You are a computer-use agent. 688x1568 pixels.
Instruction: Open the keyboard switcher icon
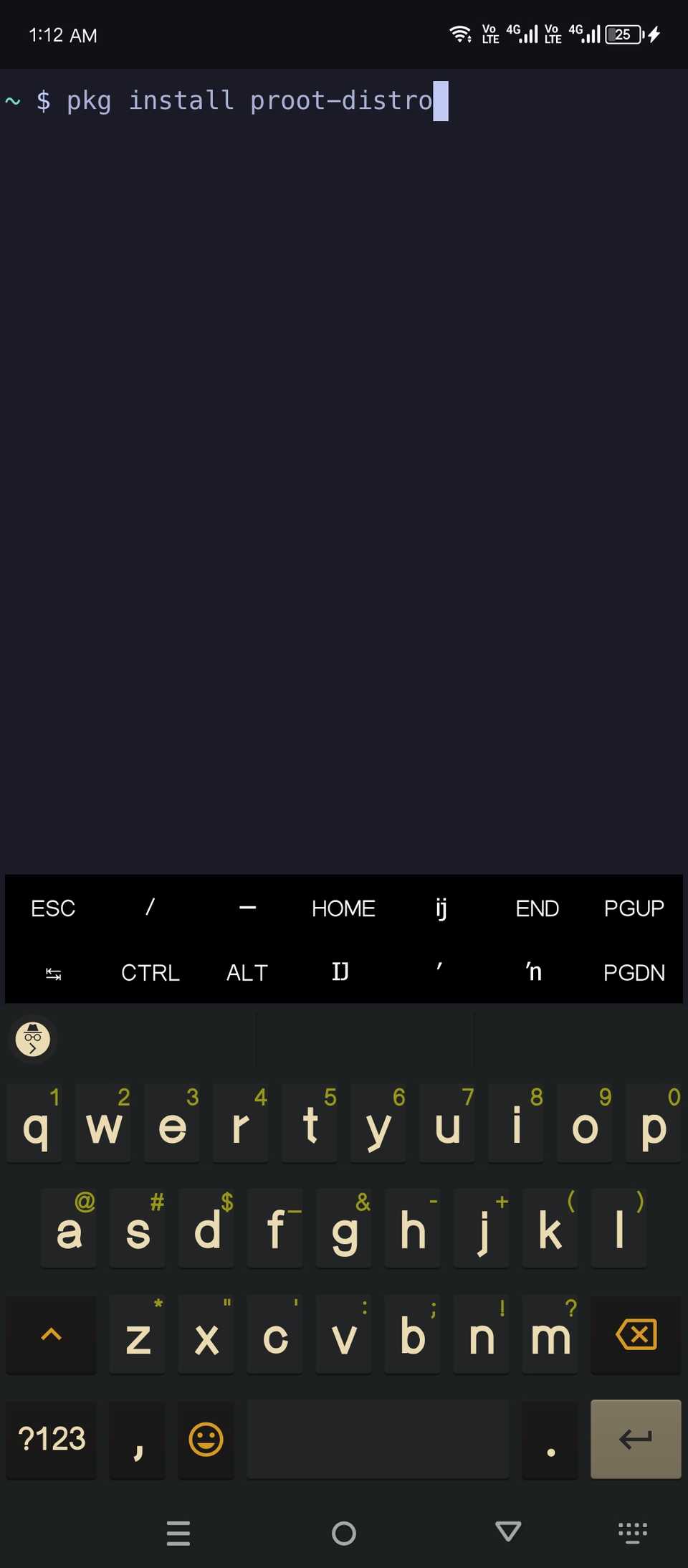point(632,1532)
